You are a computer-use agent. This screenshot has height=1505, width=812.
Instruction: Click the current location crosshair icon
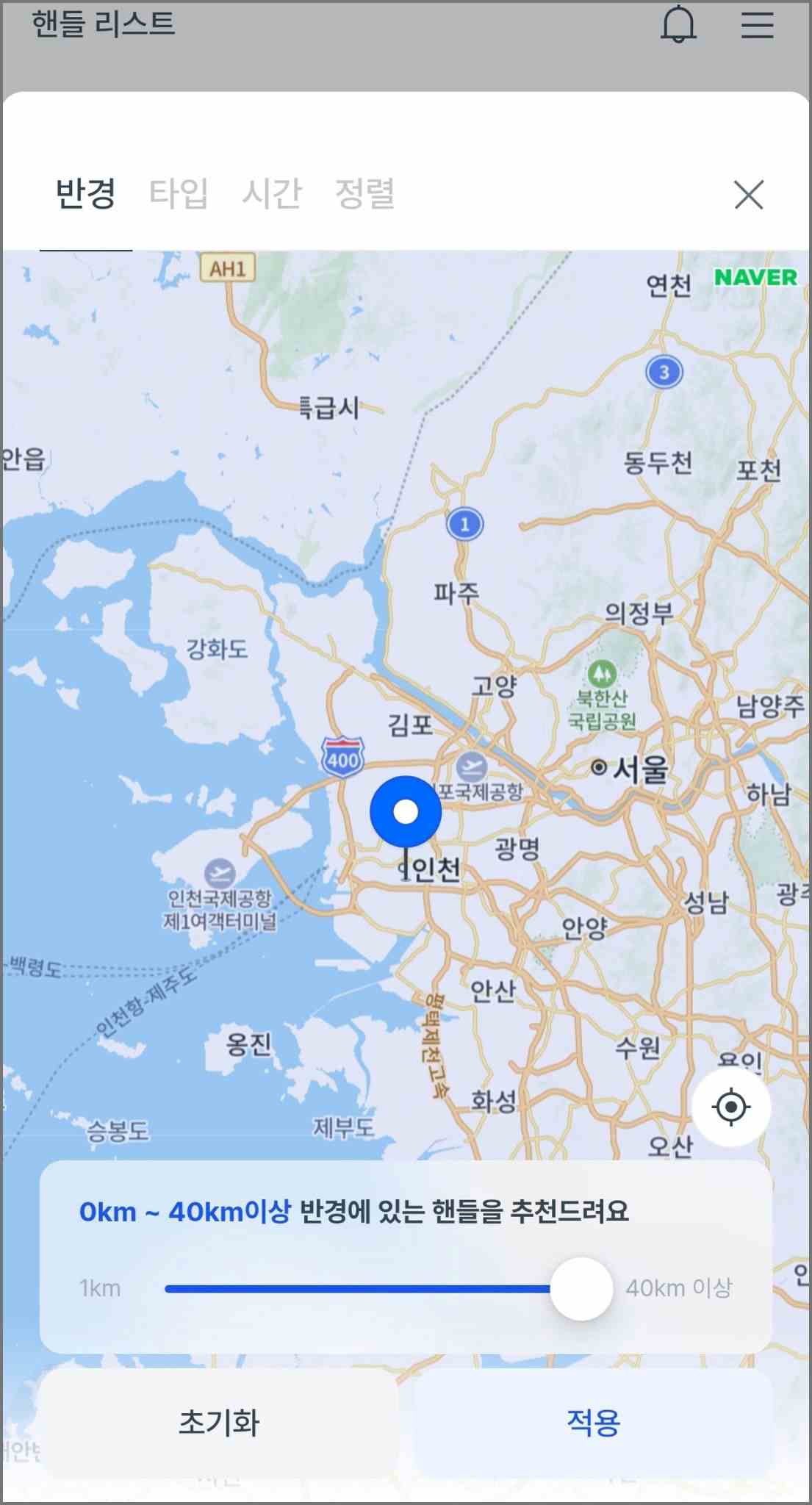[732, 1108]
